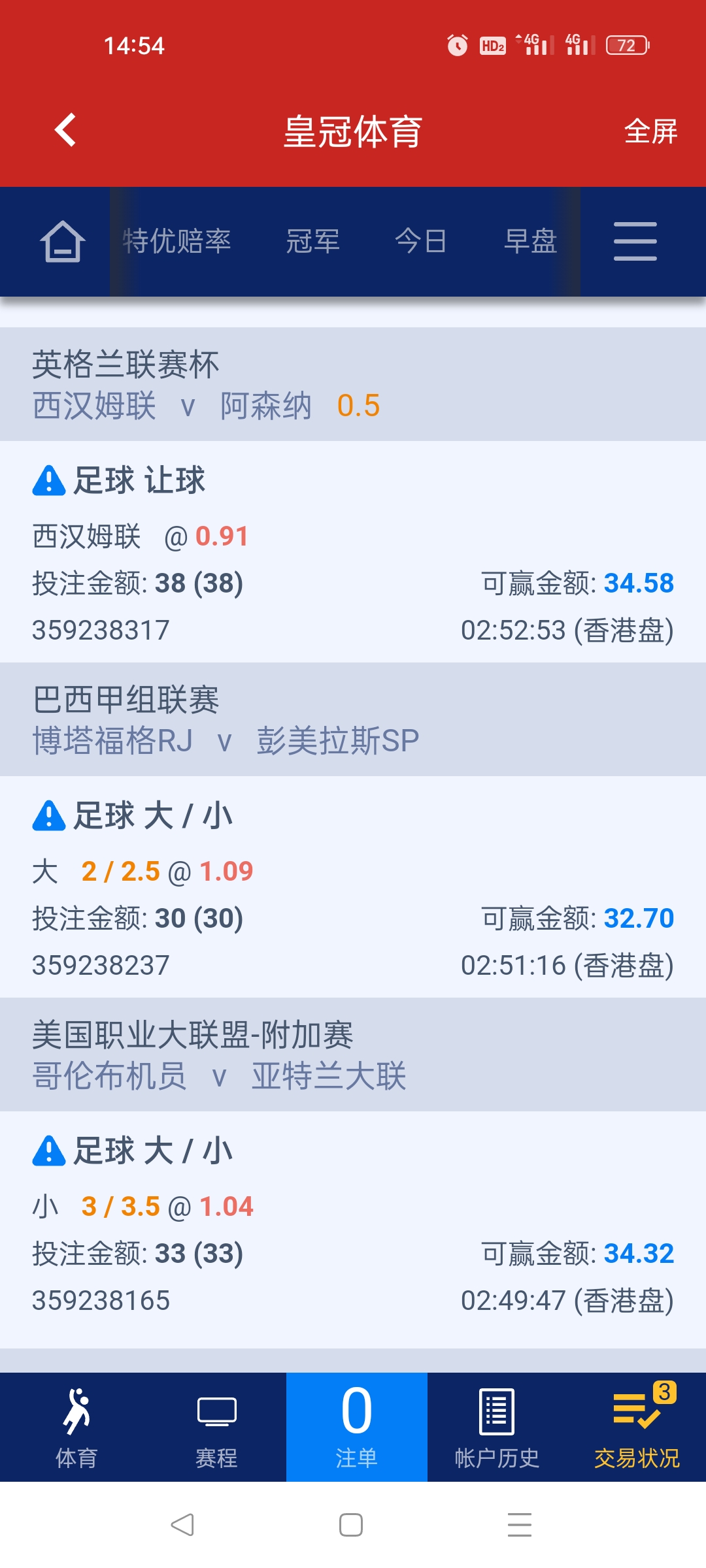This screenshot has height=1568, width=706.
Task: Switch to the 特优赔率 tab
Action: point(177,241)
